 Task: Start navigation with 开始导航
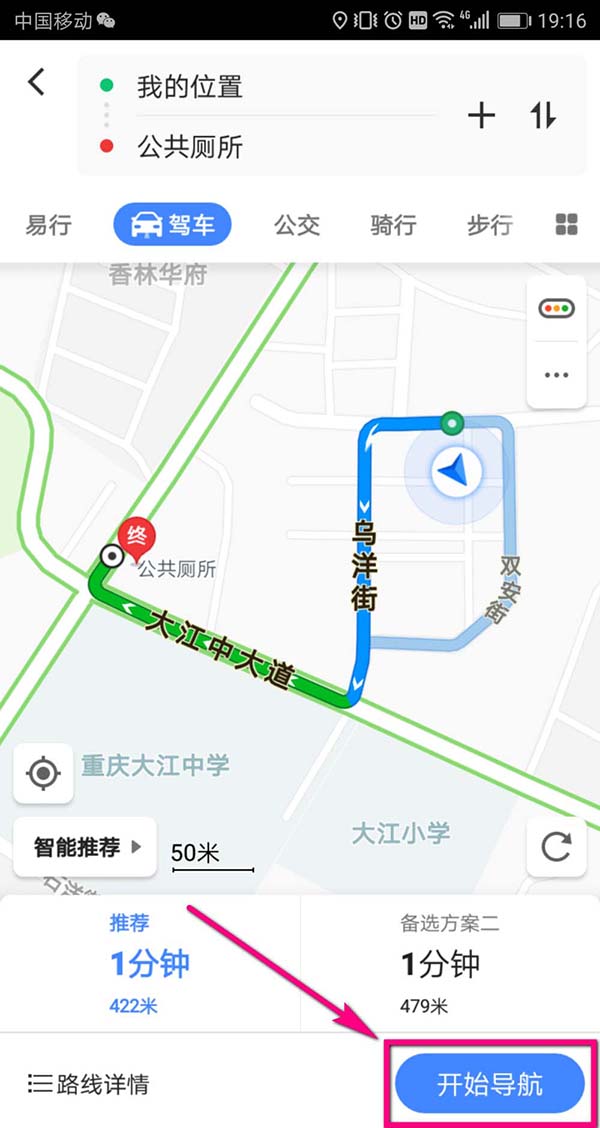[x=490, y=1084]
